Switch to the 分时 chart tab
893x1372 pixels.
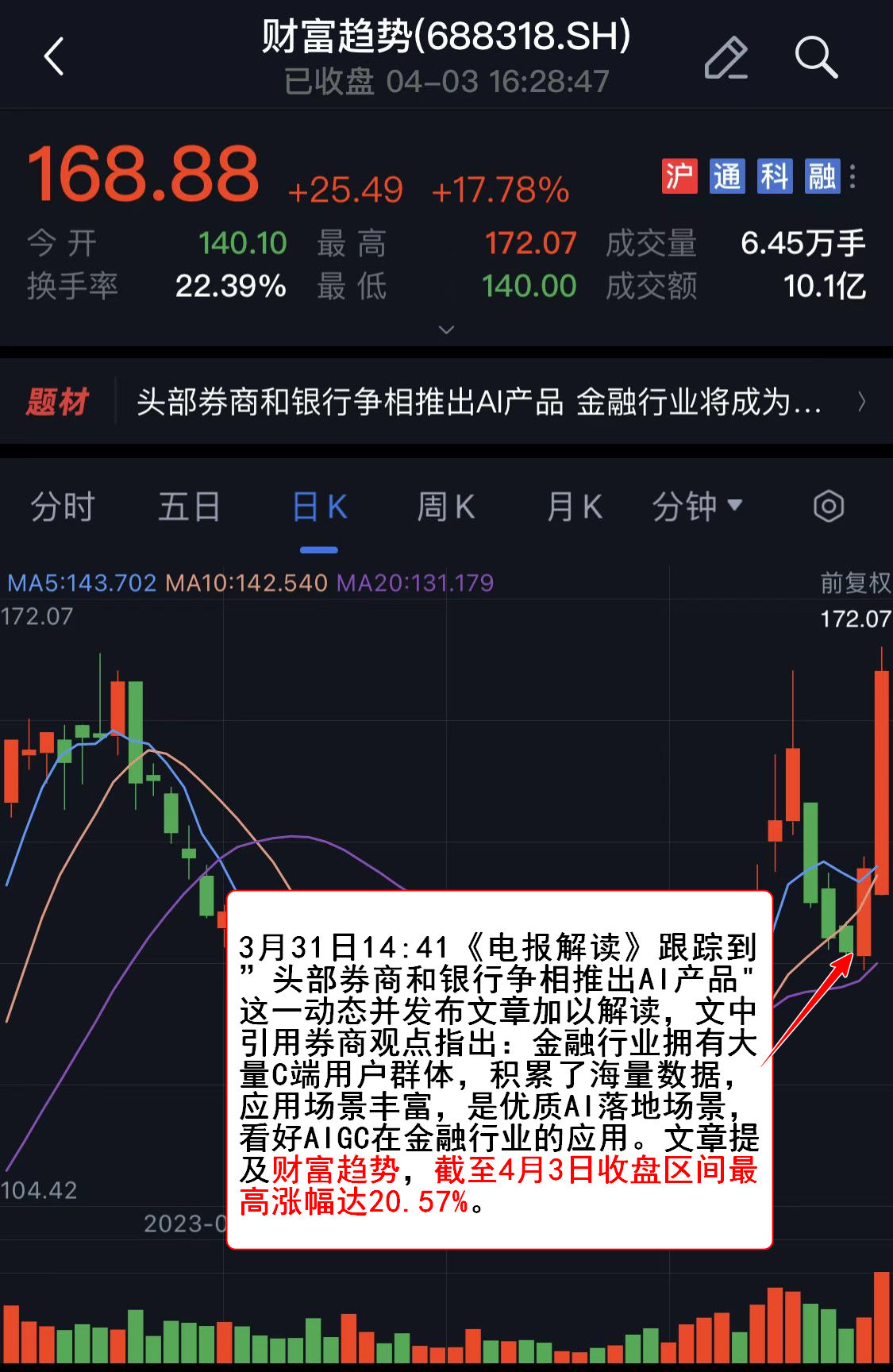(x=62, y=507)
